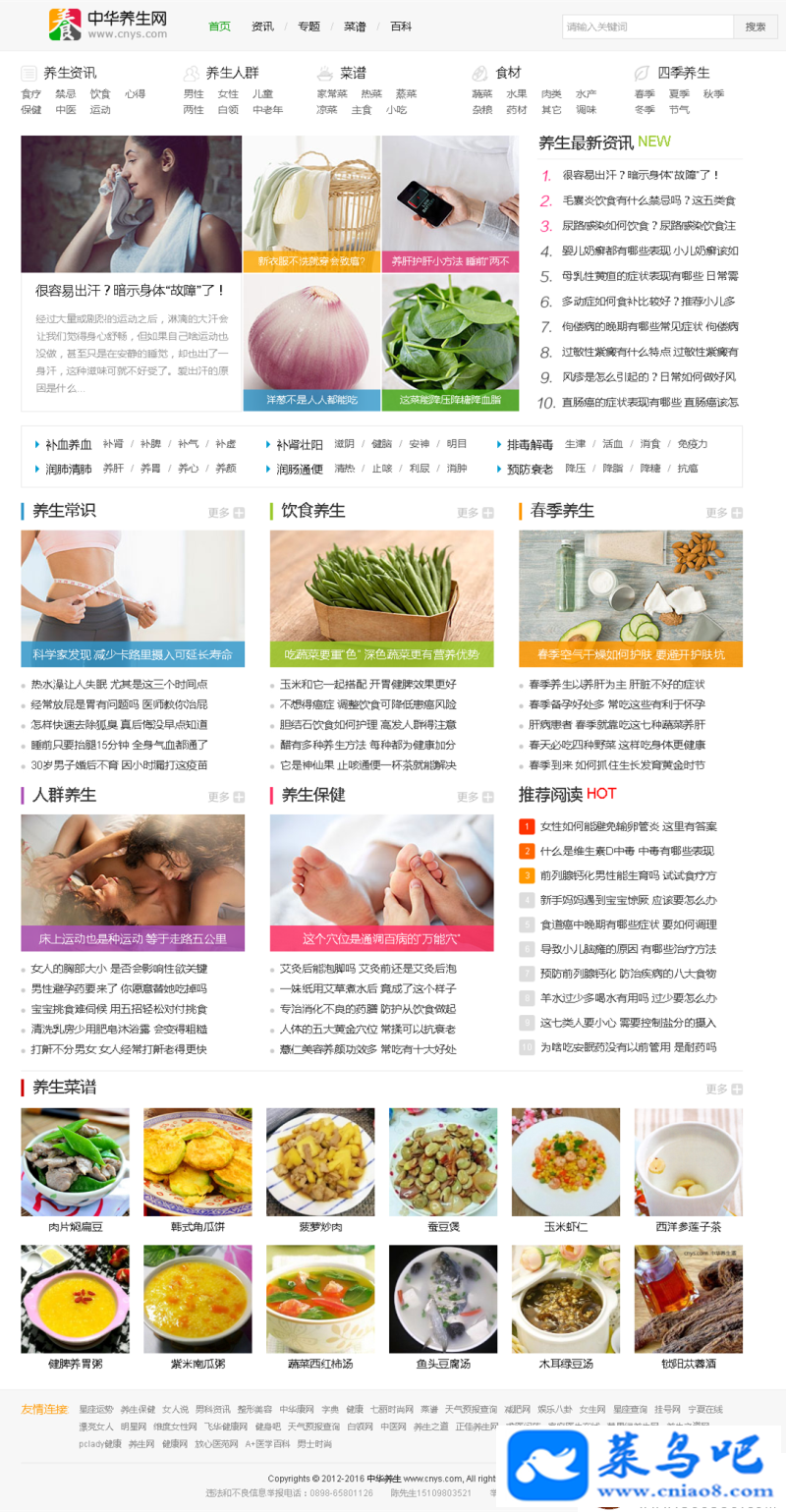Open the 家常菜 recipe category link
This screenshot has width=786, height=1512.
332,94
